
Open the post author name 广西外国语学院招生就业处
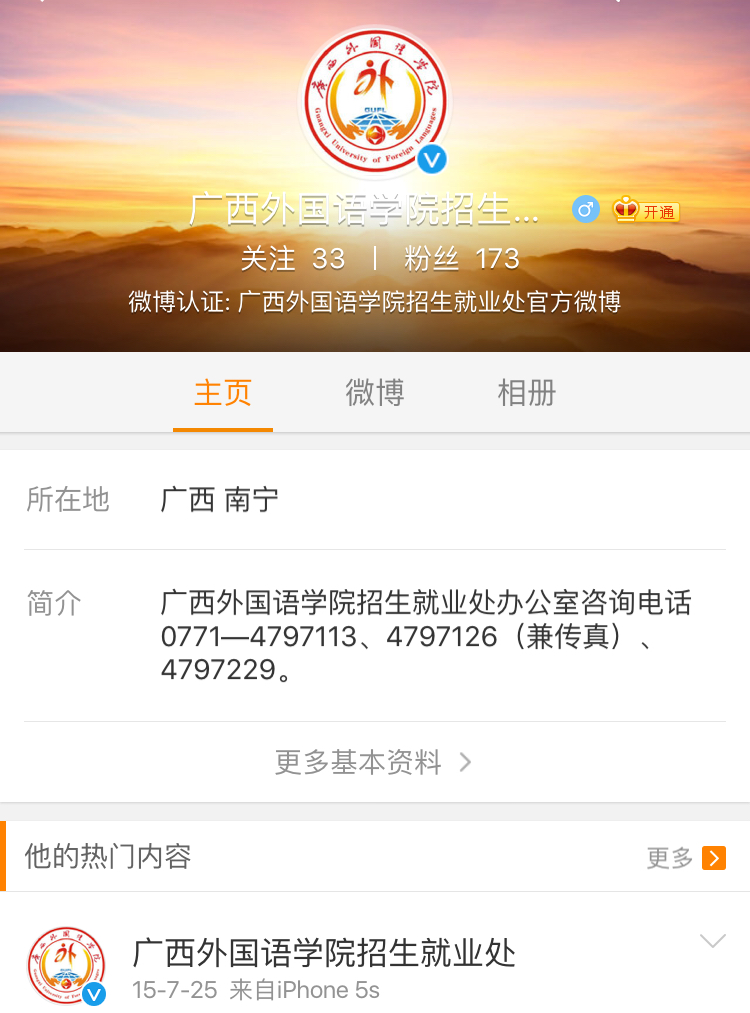pos(324,953)
